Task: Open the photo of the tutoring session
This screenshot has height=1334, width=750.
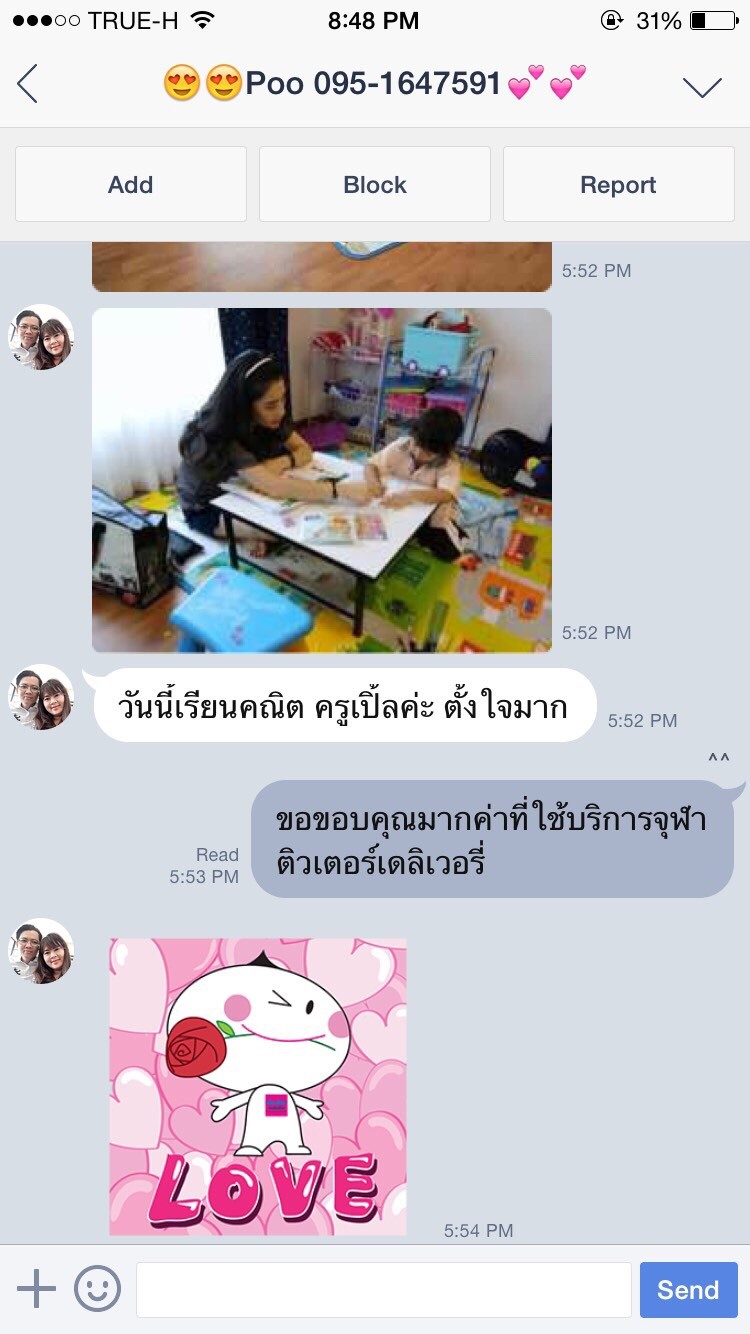Action: pos(322,480)
